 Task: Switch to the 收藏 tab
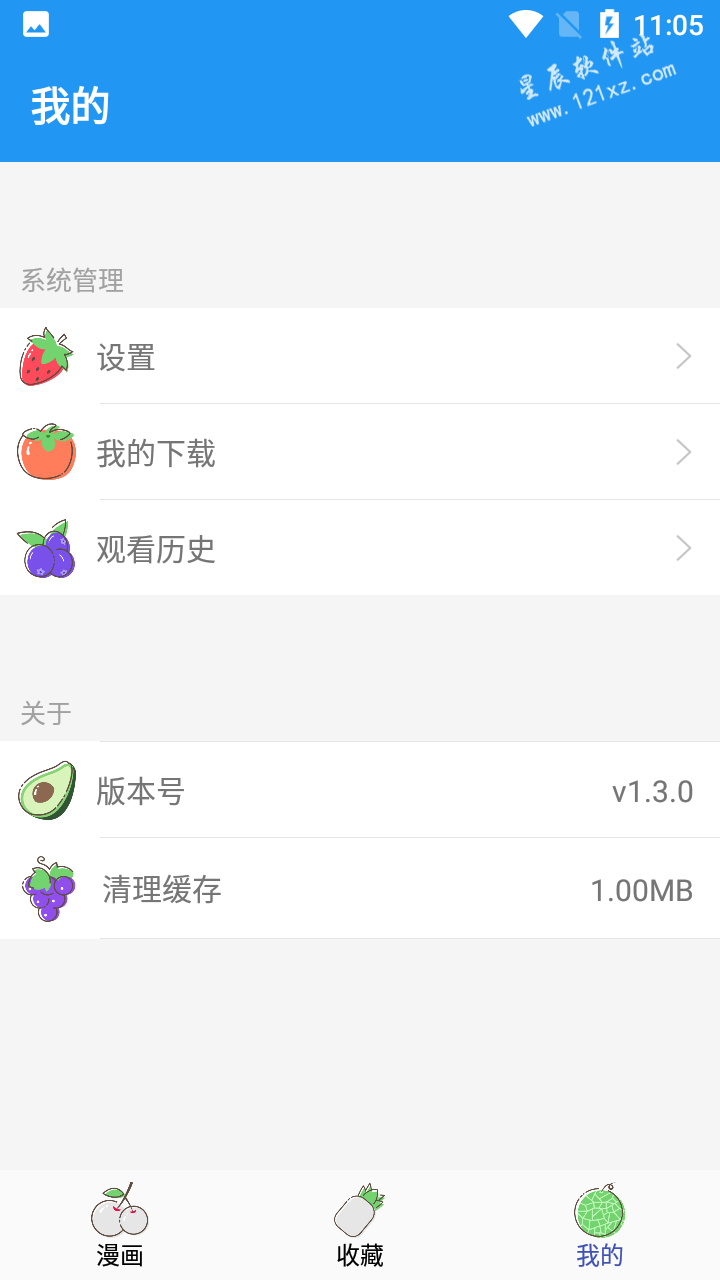pos(360,1225)
